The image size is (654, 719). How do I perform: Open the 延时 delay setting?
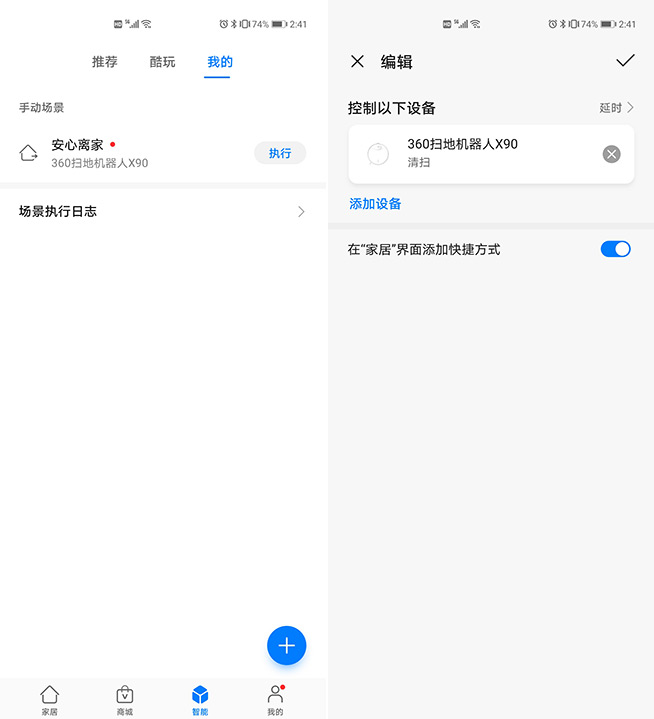(616, 108)
